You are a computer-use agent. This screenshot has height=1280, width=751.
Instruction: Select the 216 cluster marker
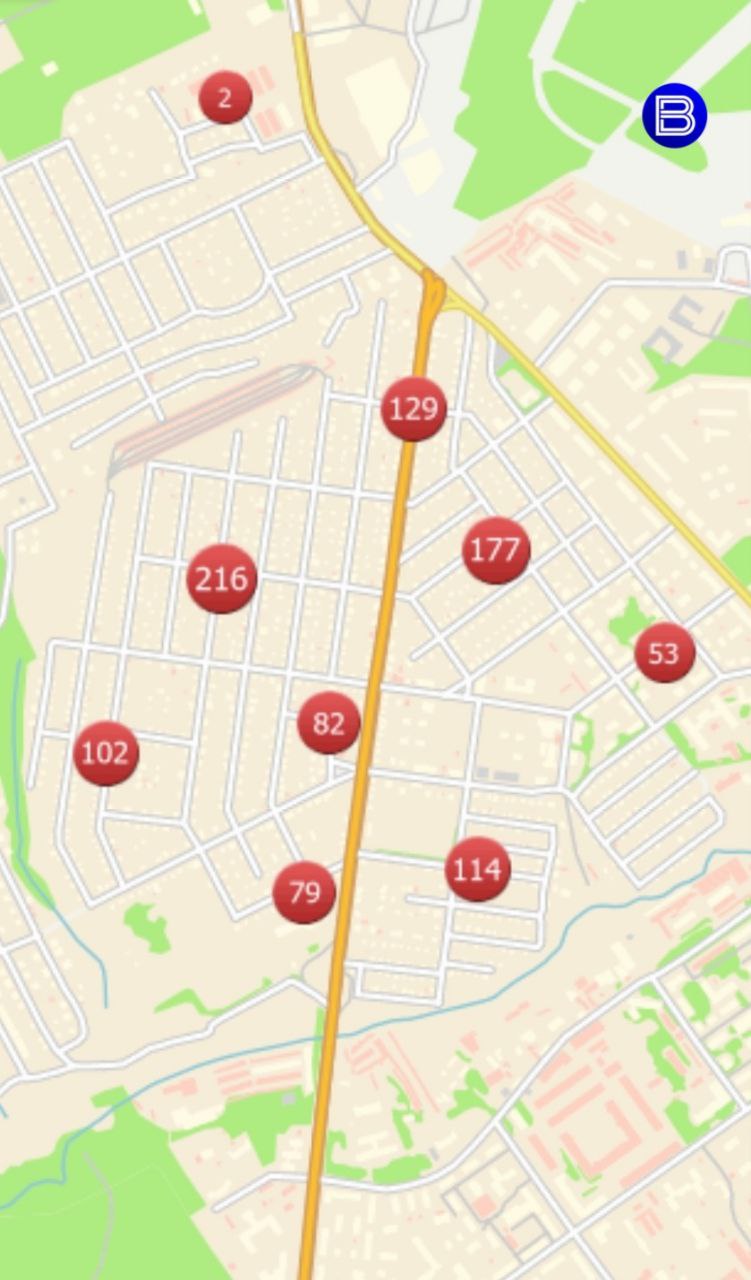click(222, 579)
